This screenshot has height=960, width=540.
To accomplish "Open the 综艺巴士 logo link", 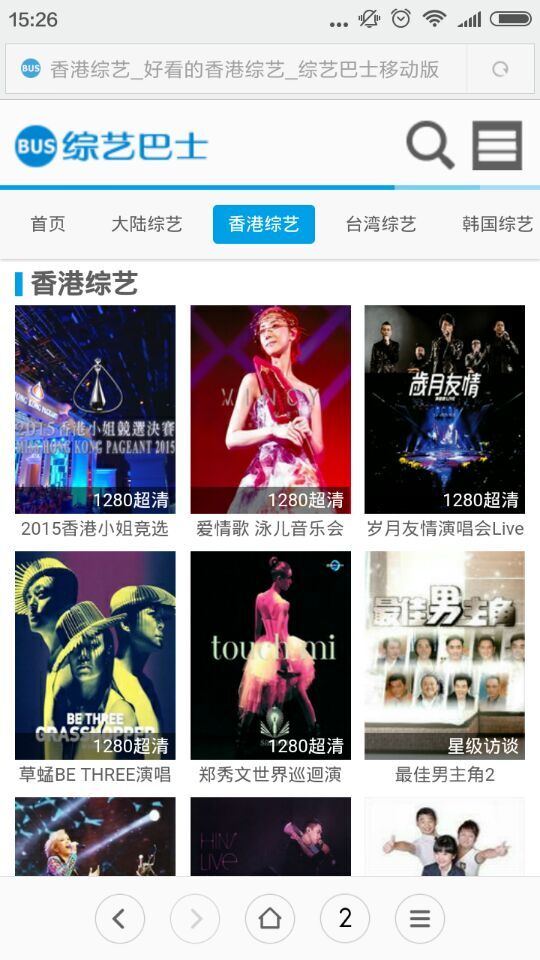I will pos(111,146).
